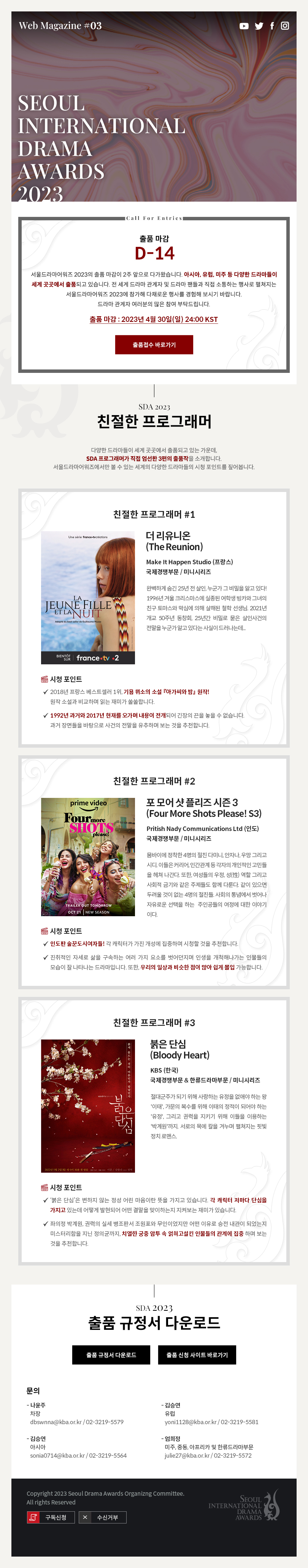Tap 출품 규정서 다운로드 button
Image resolution: width=308 pixels, height=1568 pixels.
(111, 1355)
